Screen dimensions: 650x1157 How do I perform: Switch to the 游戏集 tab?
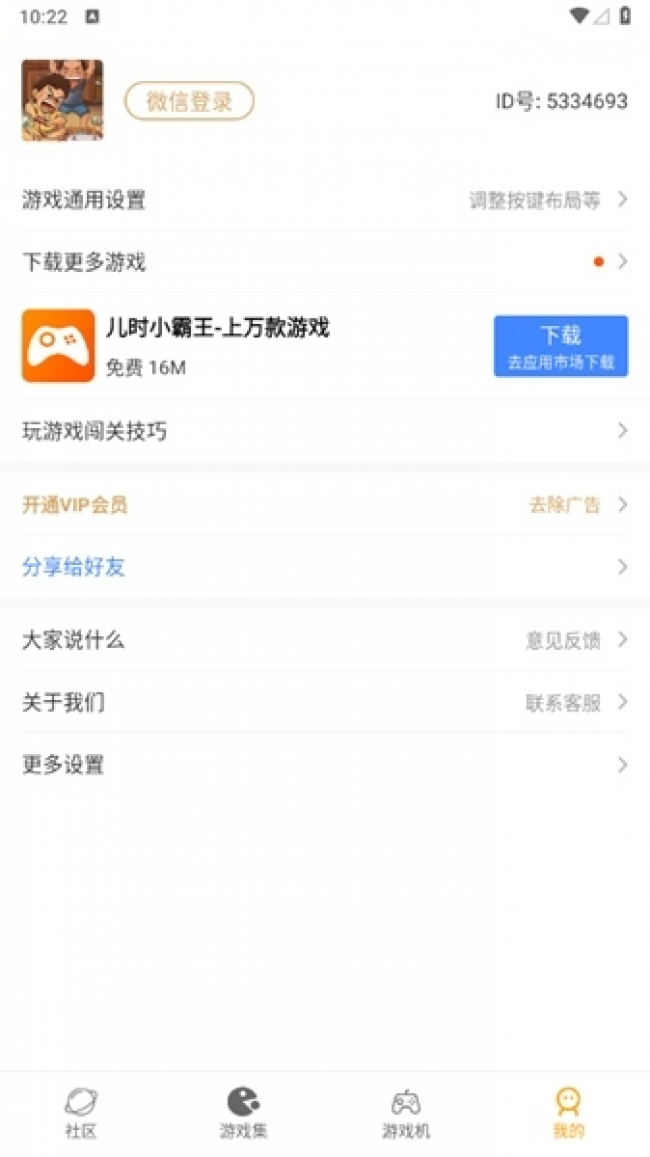[243, 1114]
